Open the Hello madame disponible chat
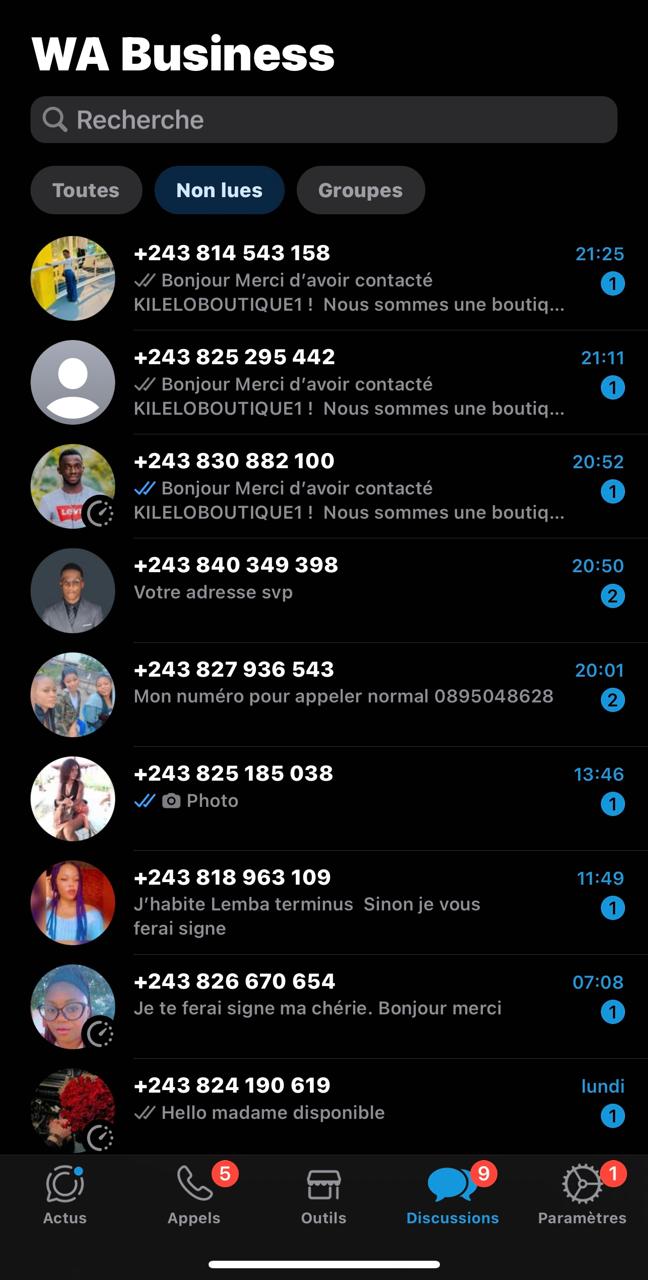648x1280 pixels. (x=324, y=1107)
